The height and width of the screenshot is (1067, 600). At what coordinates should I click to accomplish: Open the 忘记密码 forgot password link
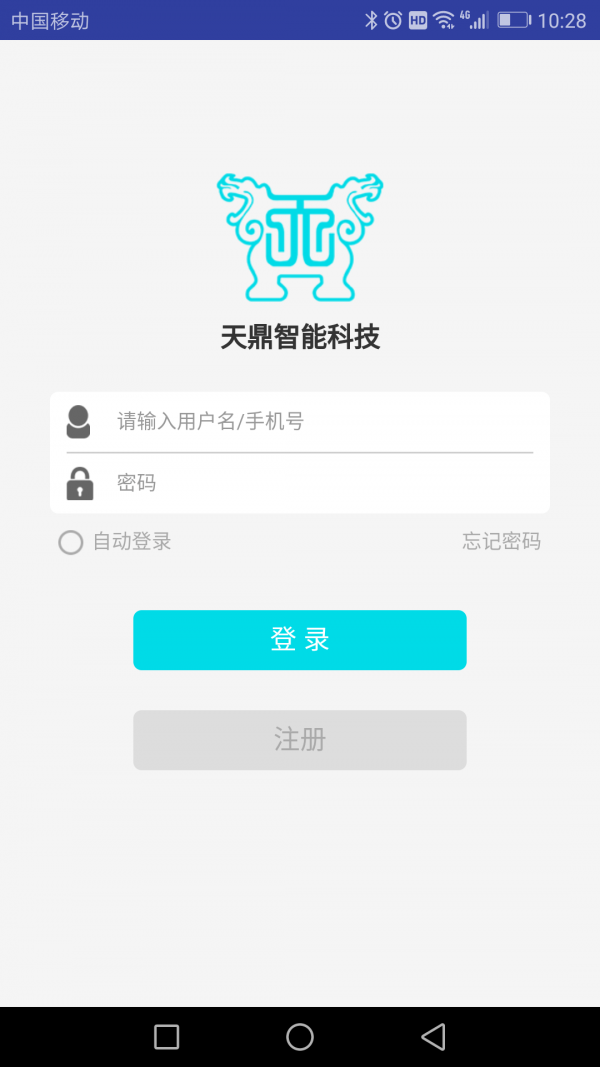point(501,541)
